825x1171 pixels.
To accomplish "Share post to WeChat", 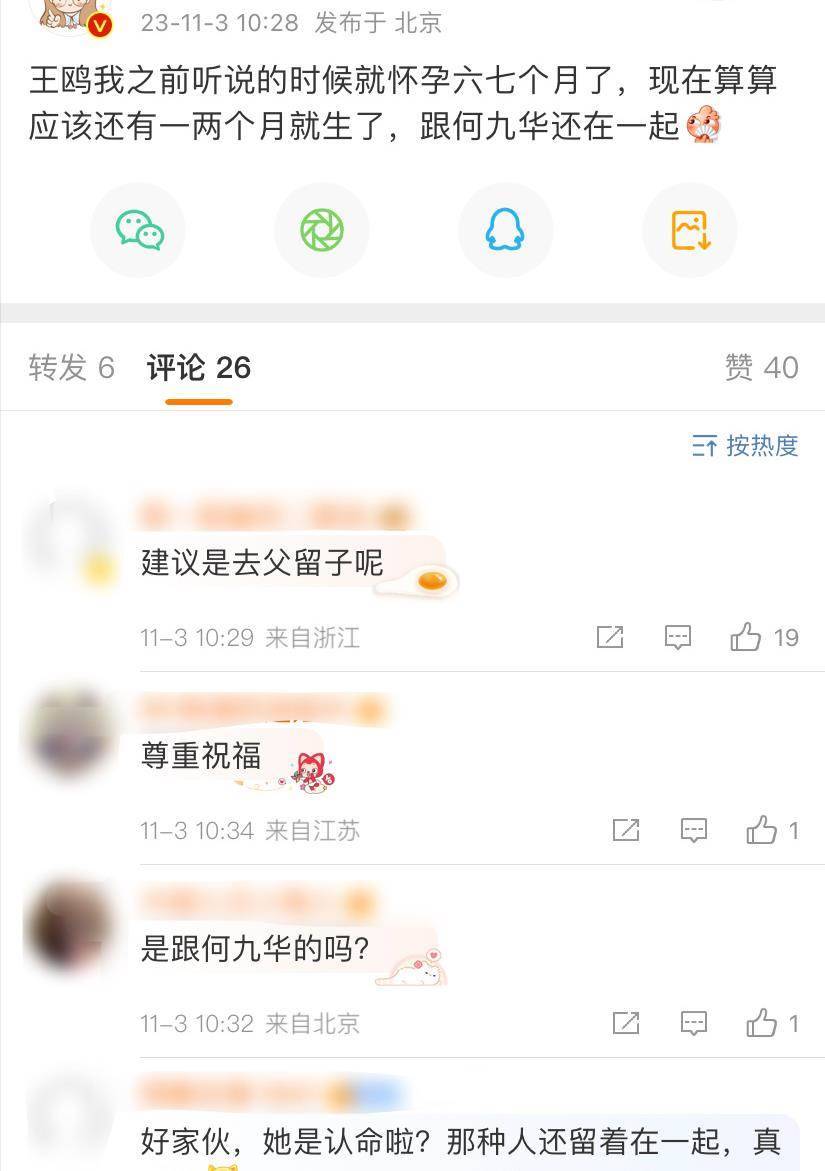I will [x=139, y=230].
